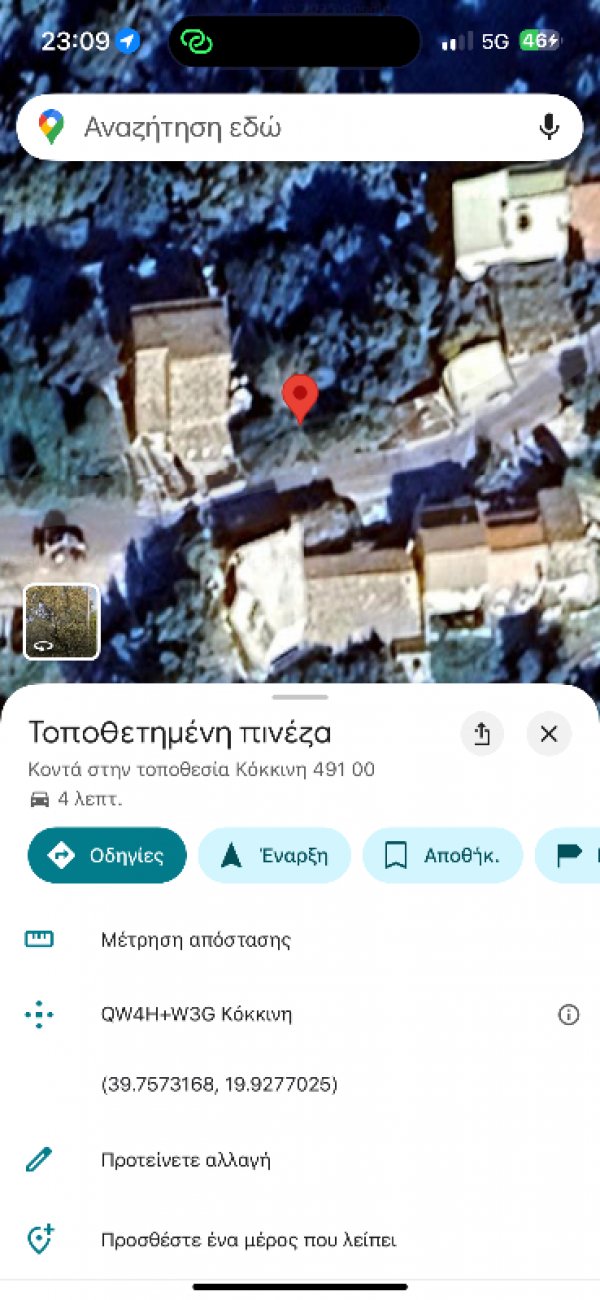600x1300 pixels.
Task: Open Προτείνετε αλλαγή to suggest an edit
Action: (x=300, y=1160)
